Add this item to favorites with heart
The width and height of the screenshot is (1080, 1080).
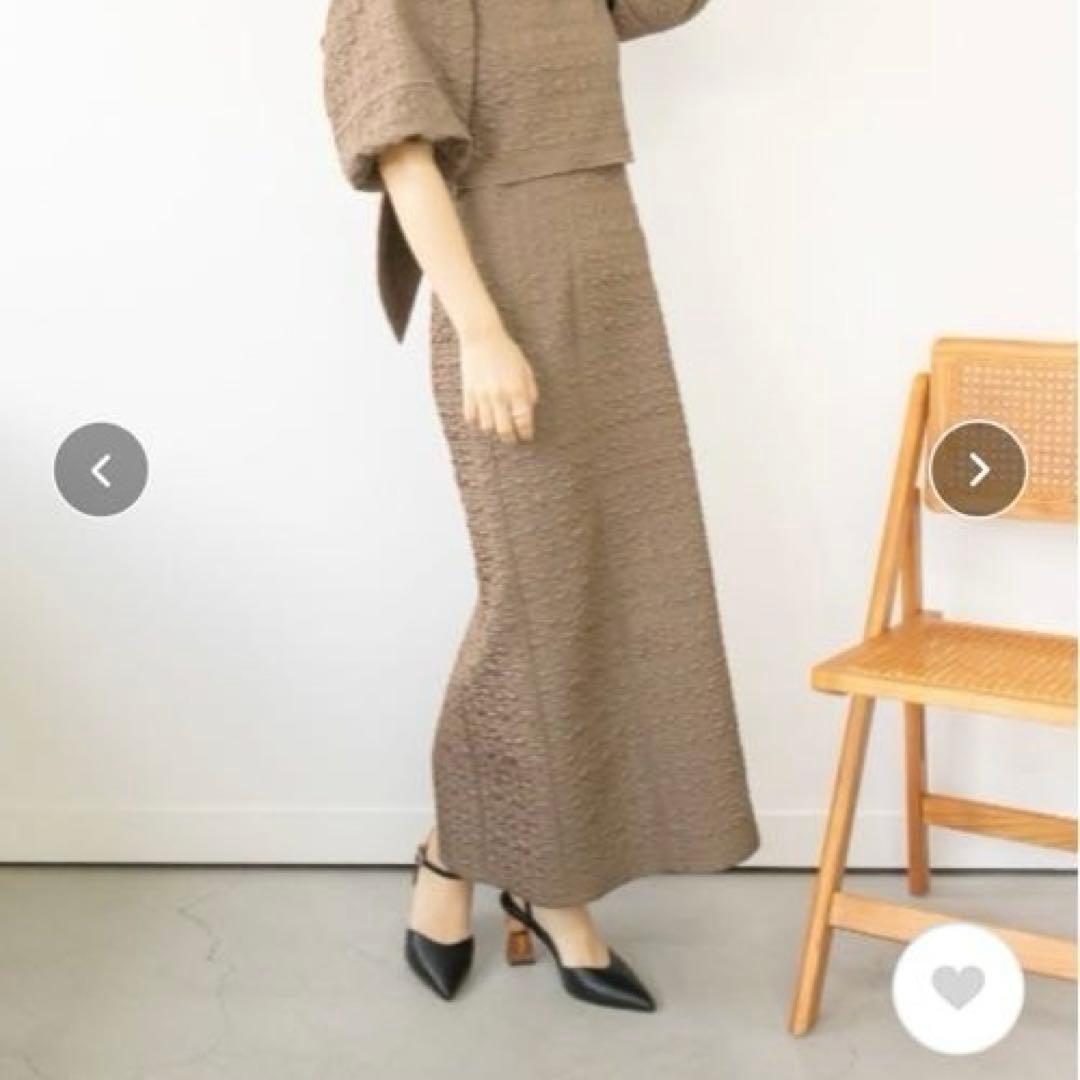click(x=957, y=988)
